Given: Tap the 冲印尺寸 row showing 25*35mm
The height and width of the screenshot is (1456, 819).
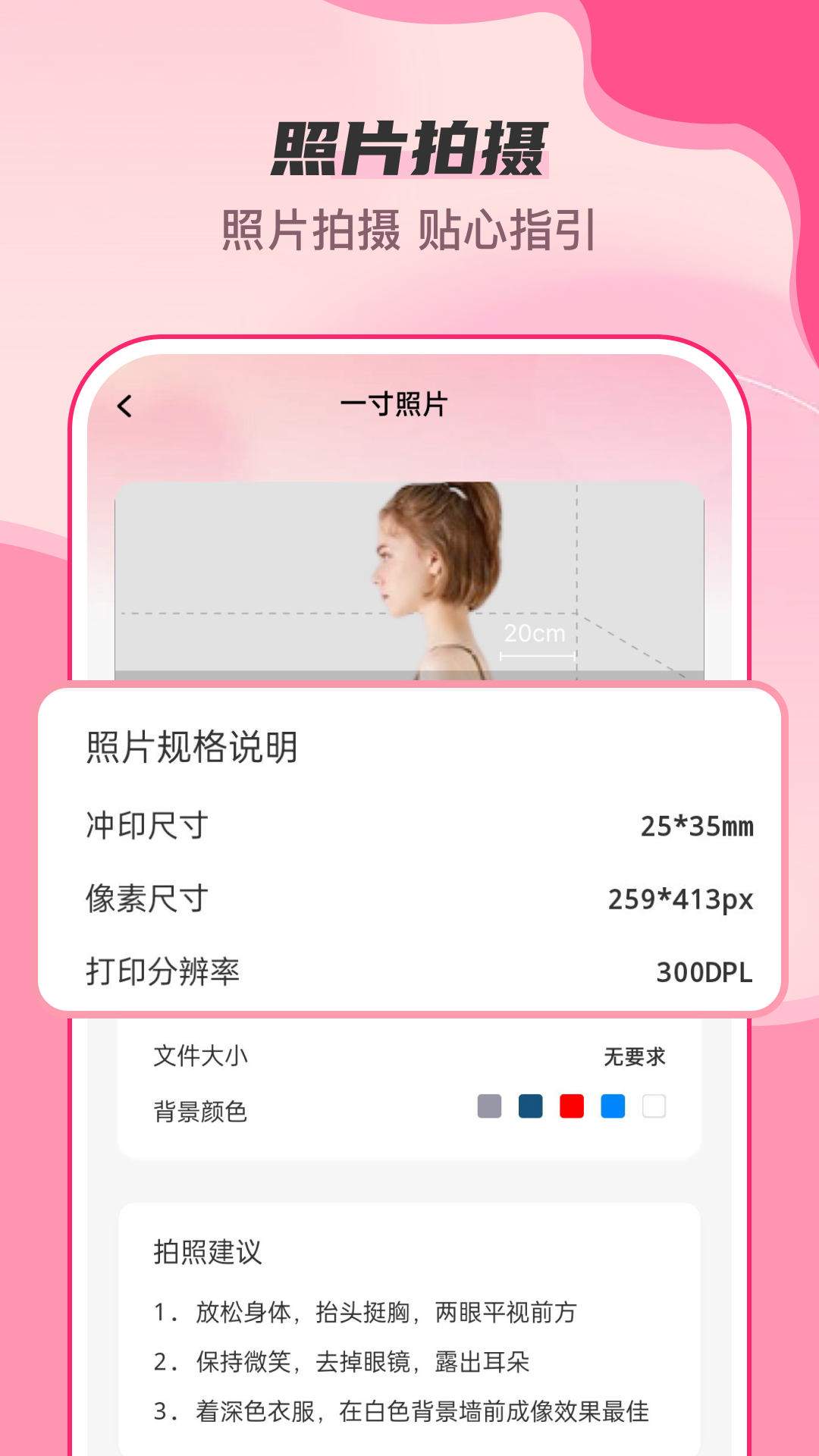Looking at the screenshot, I should point(409,827).
